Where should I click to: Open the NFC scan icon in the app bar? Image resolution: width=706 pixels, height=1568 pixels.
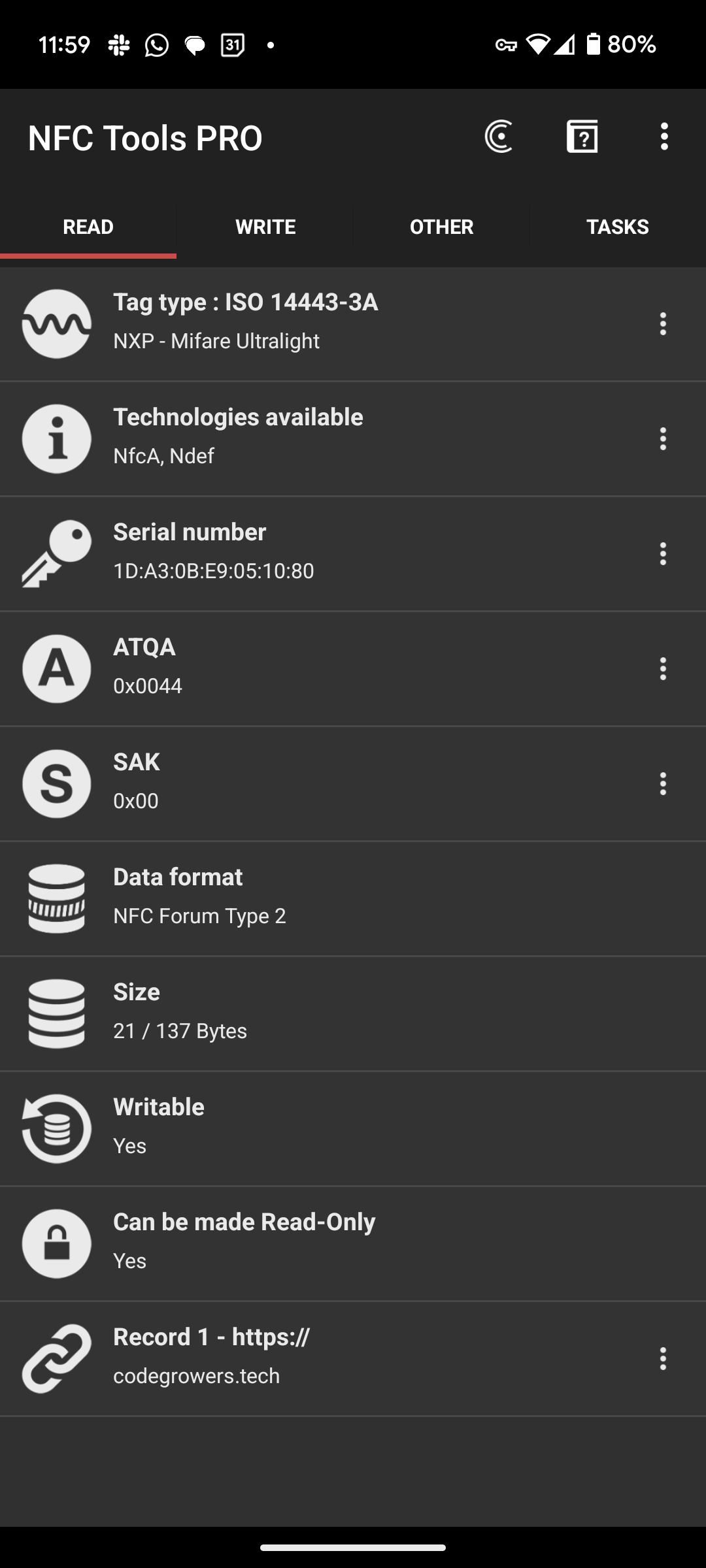coord(499,137)
